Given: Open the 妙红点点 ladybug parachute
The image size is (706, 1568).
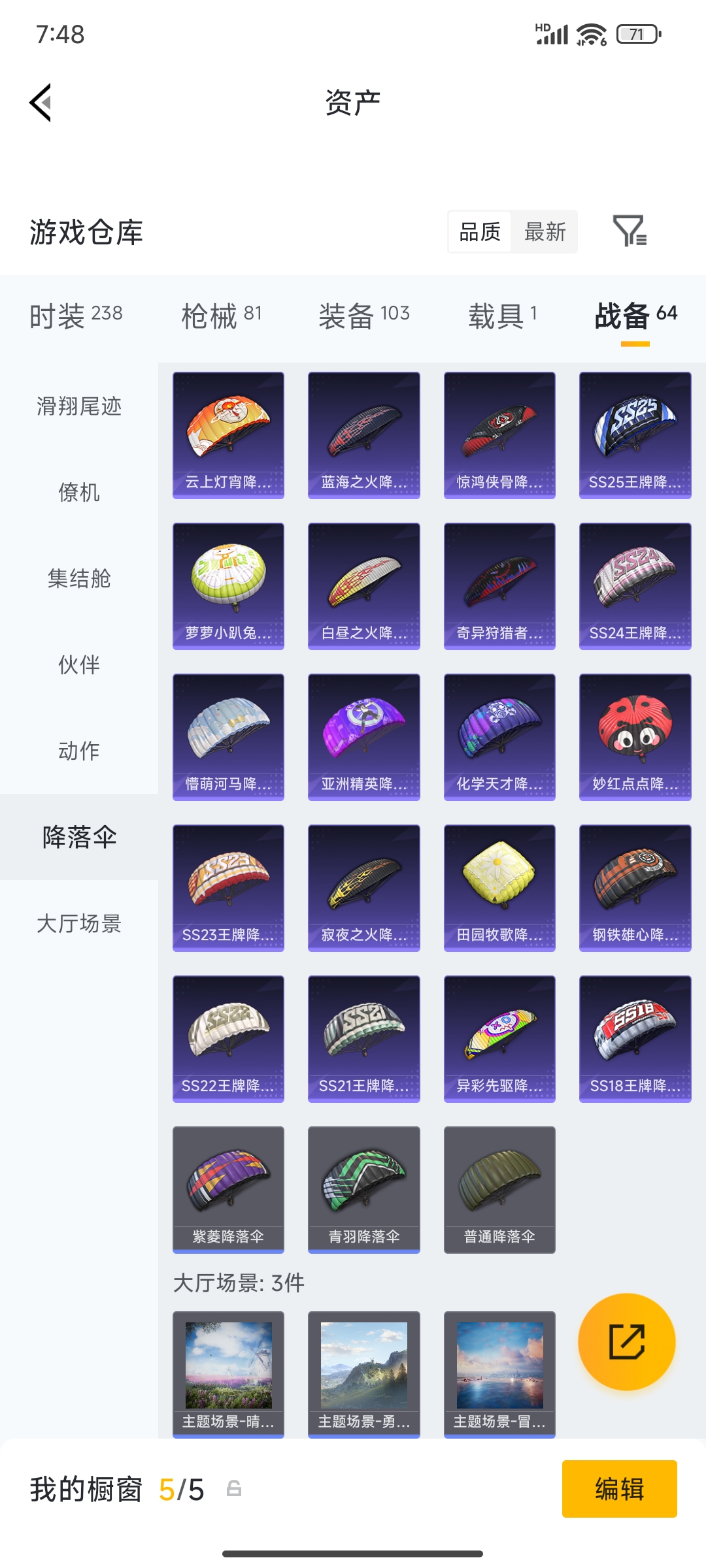Looking at the screenshot, I should point(635,737).
